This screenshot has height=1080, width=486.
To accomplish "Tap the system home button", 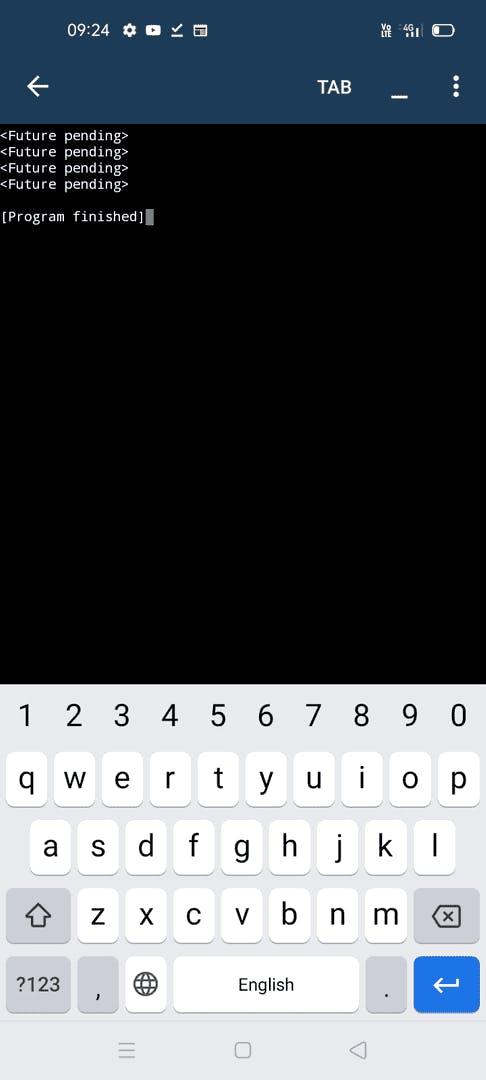I will point(242,1050).
